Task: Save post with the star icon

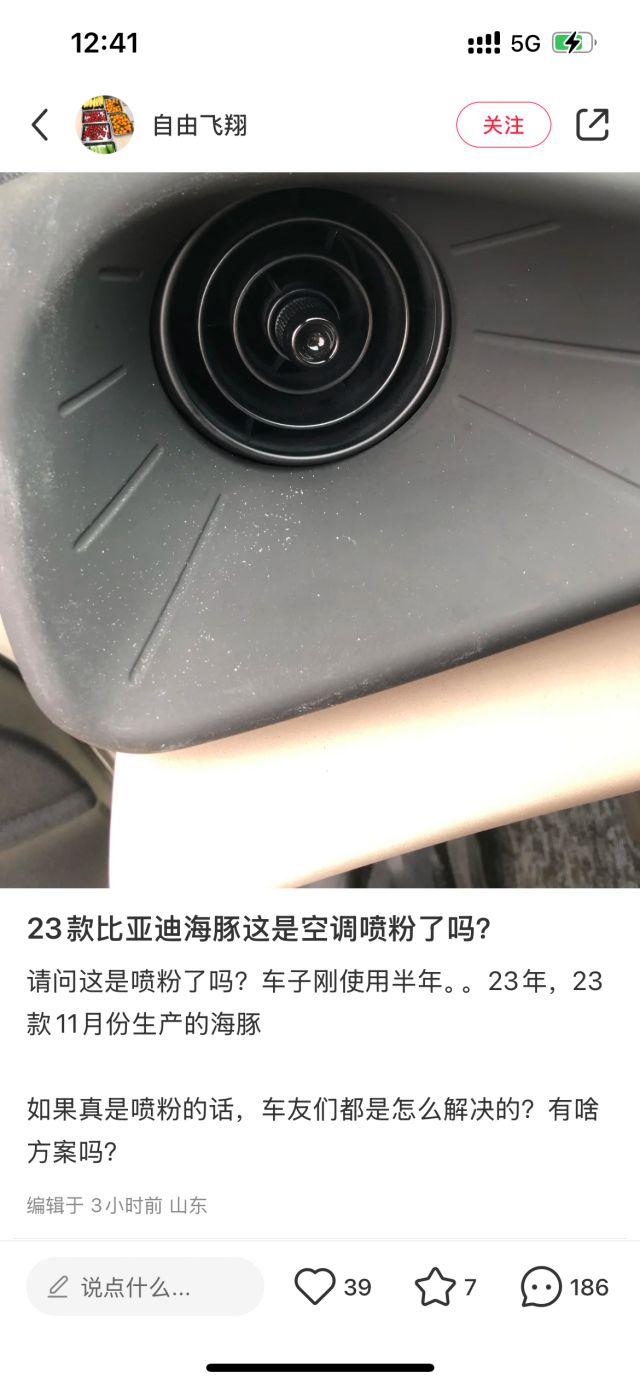Action: coord(435,1287)
